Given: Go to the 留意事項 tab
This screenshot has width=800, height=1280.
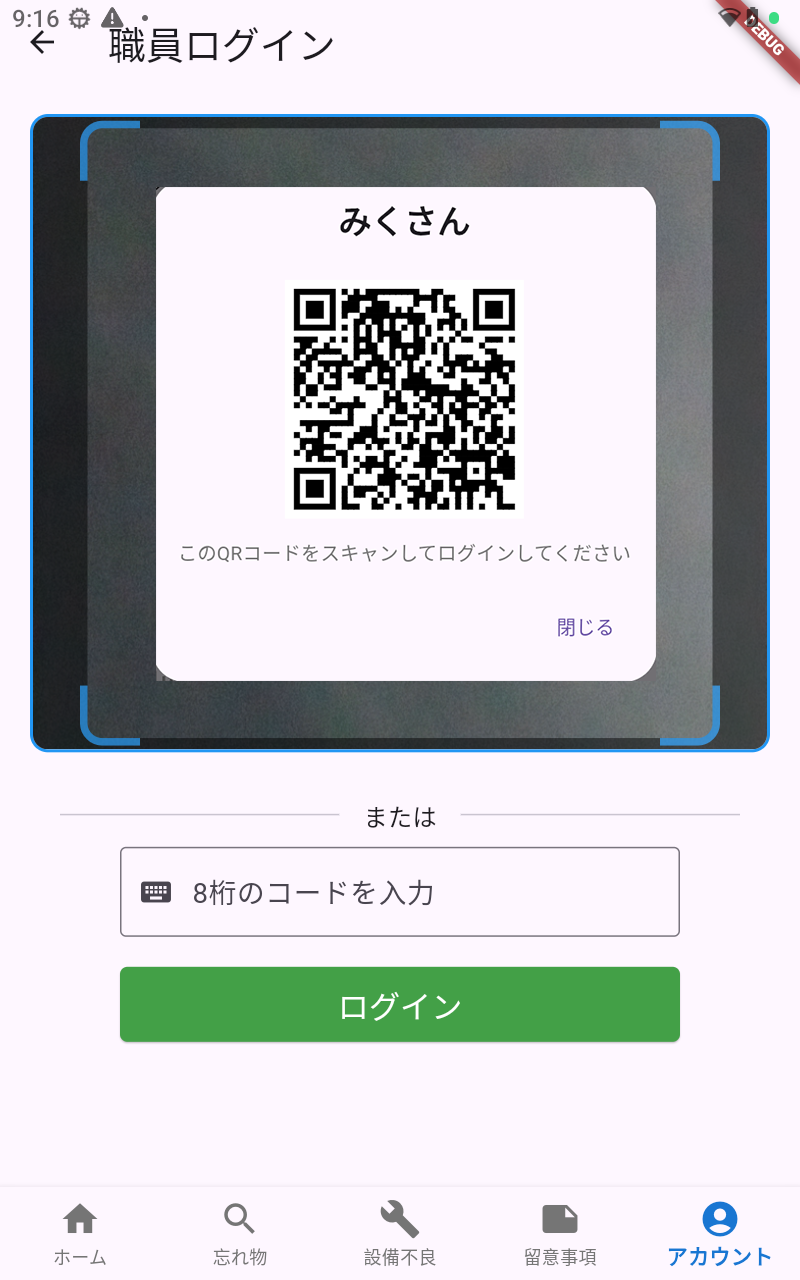Looking at the screenshot, I should tap(560, 1233).
